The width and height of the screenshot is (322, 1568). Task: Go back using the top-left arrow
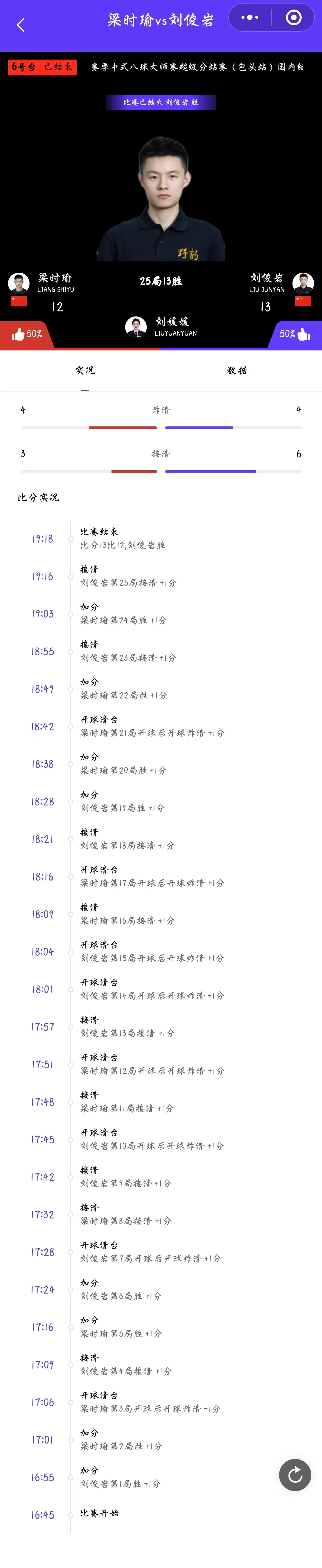point(21,25)
